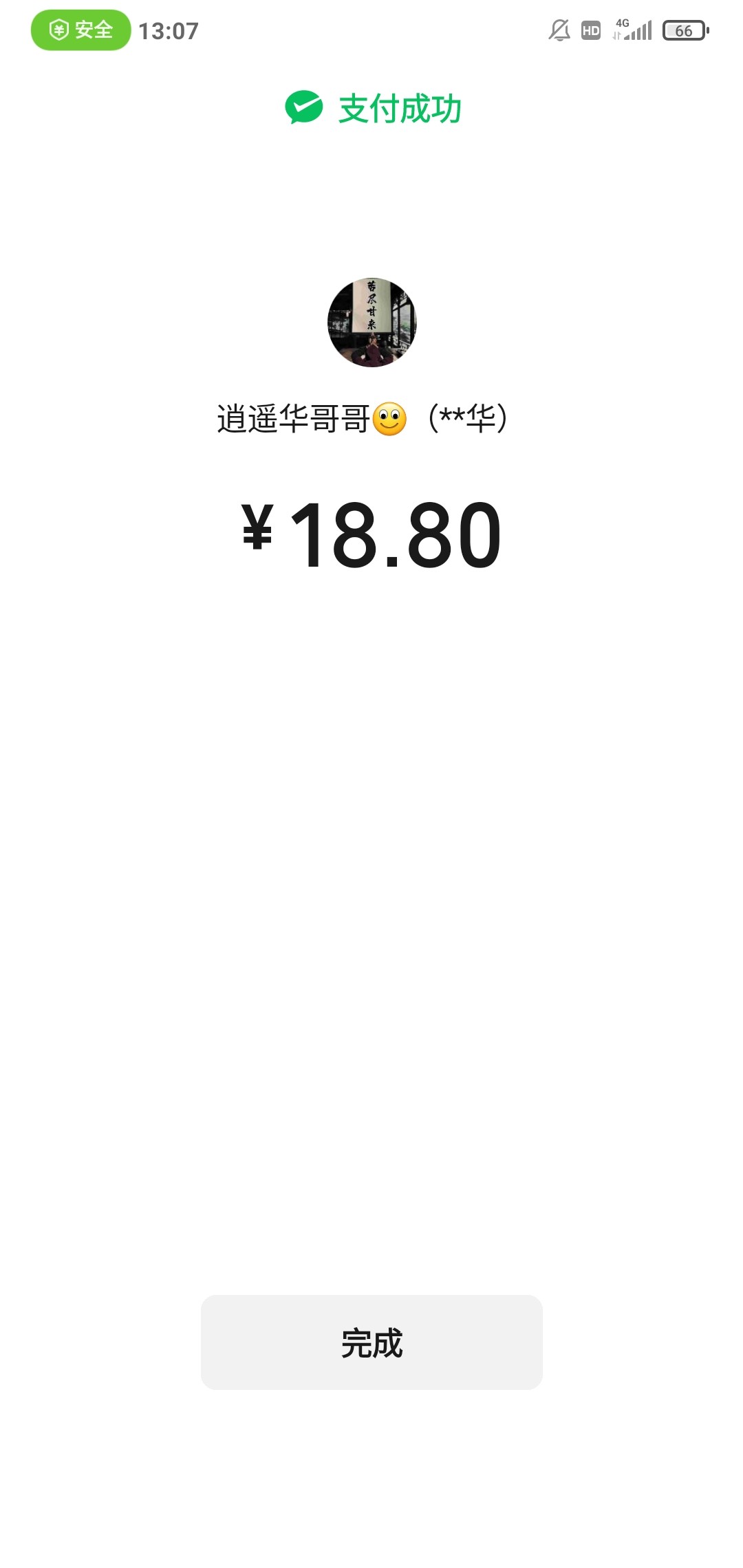Tap the 完成 button to finish
743x1568 pixels.
(x=371, y=1342)
